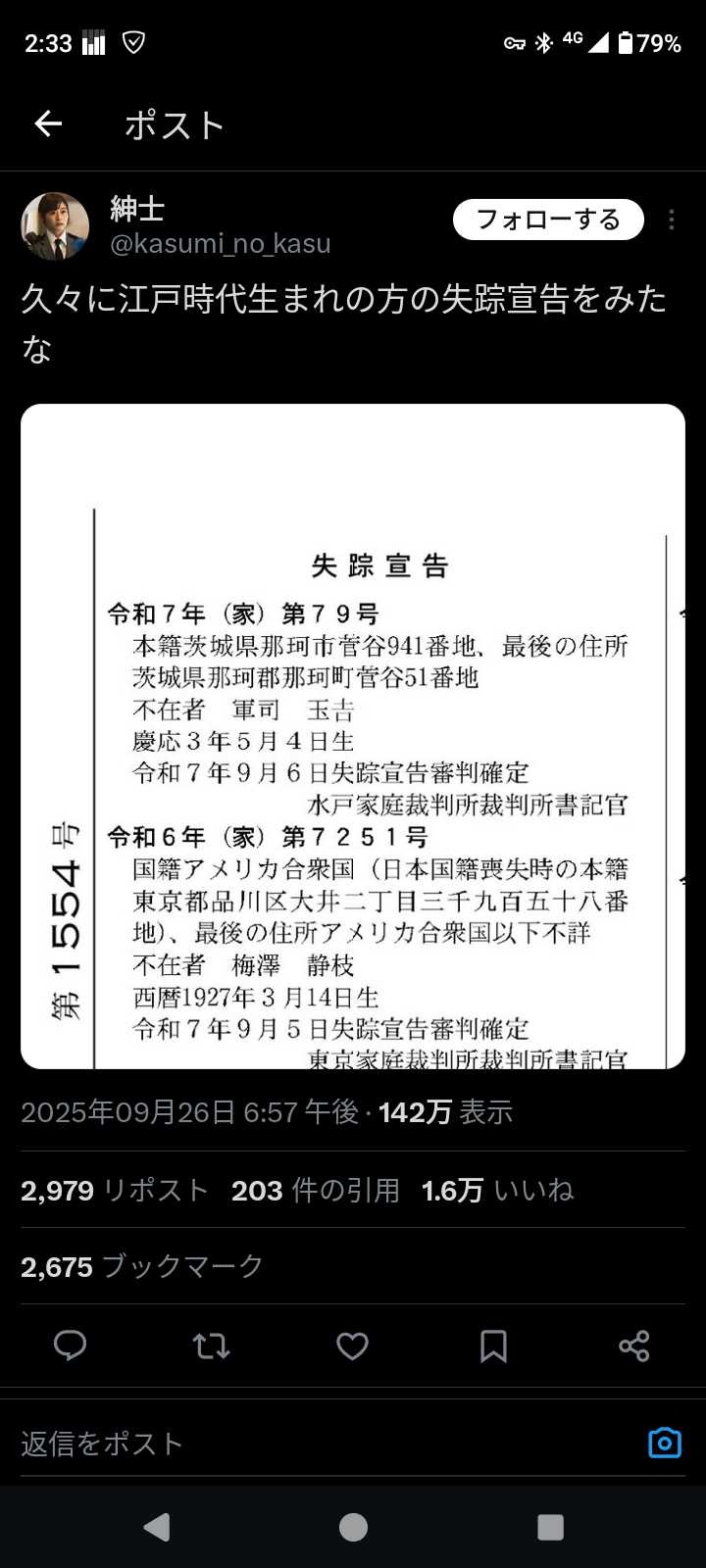Open recent apps with the square button
This screenshot has height=1568, width=706.
[x=551, y=1527]
